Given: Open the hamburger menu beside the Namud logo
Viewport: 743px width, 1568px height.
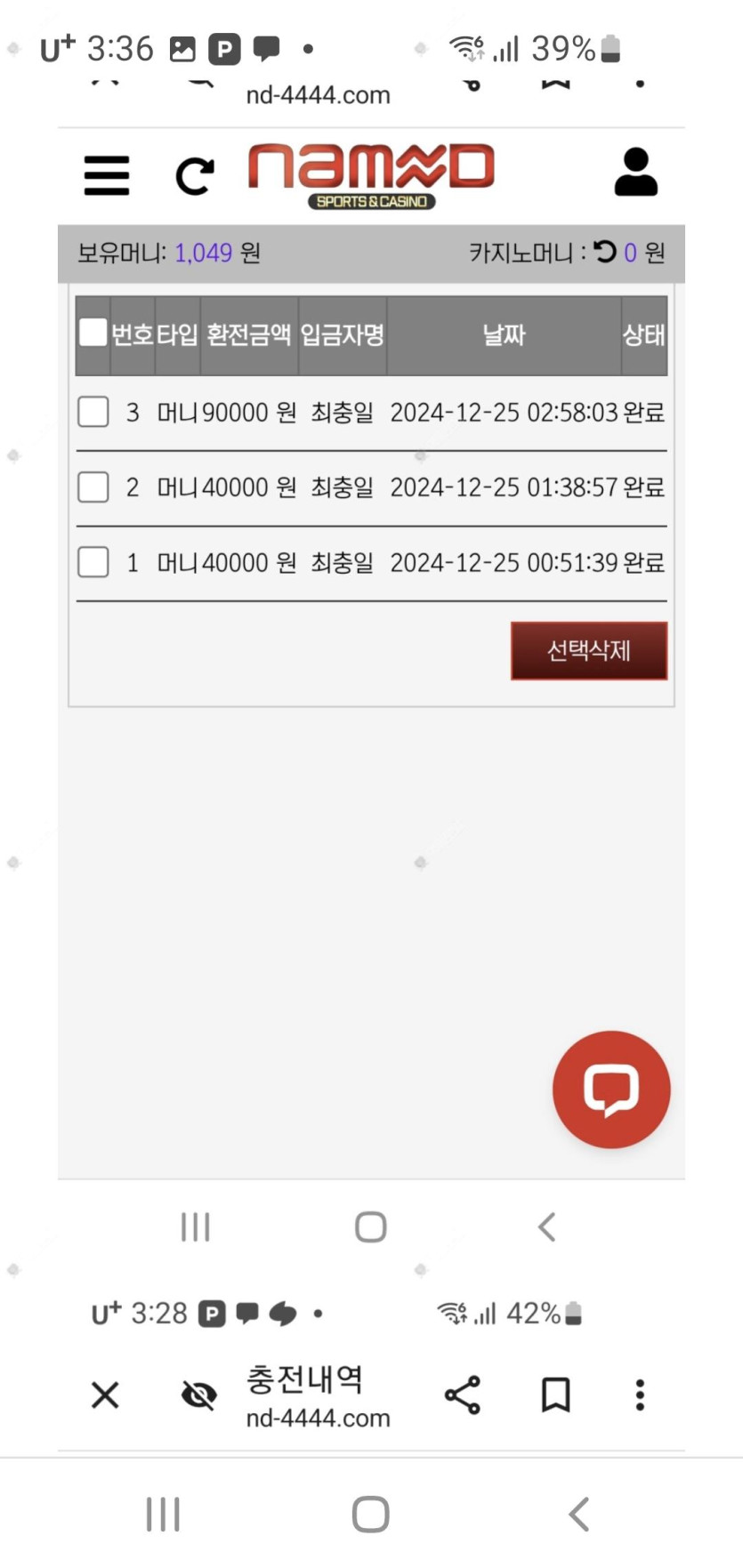Looking at the screenshot, I should [107, 174].
